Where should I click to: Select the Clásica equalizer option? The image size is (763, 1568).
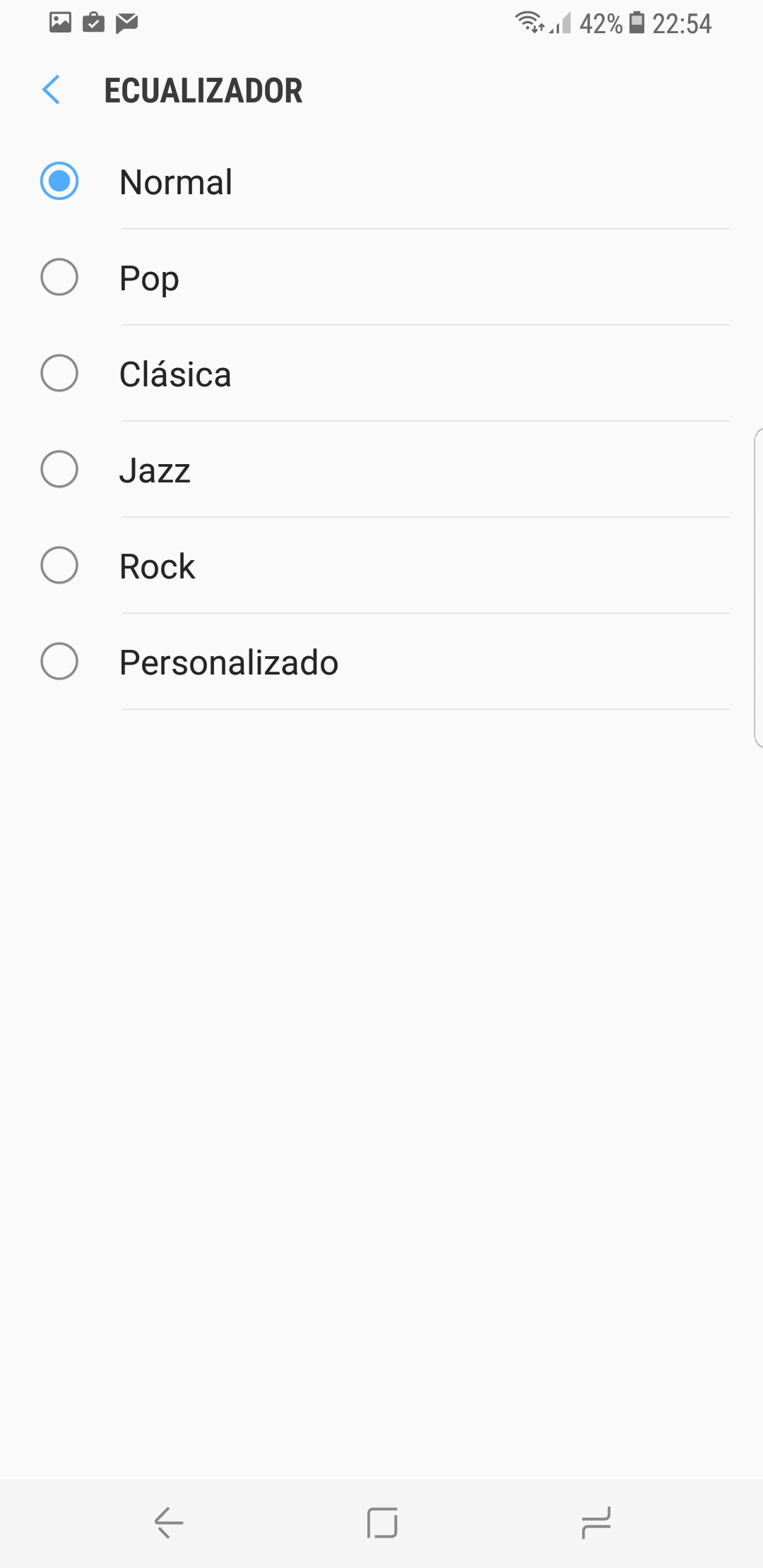coord(59,374)
